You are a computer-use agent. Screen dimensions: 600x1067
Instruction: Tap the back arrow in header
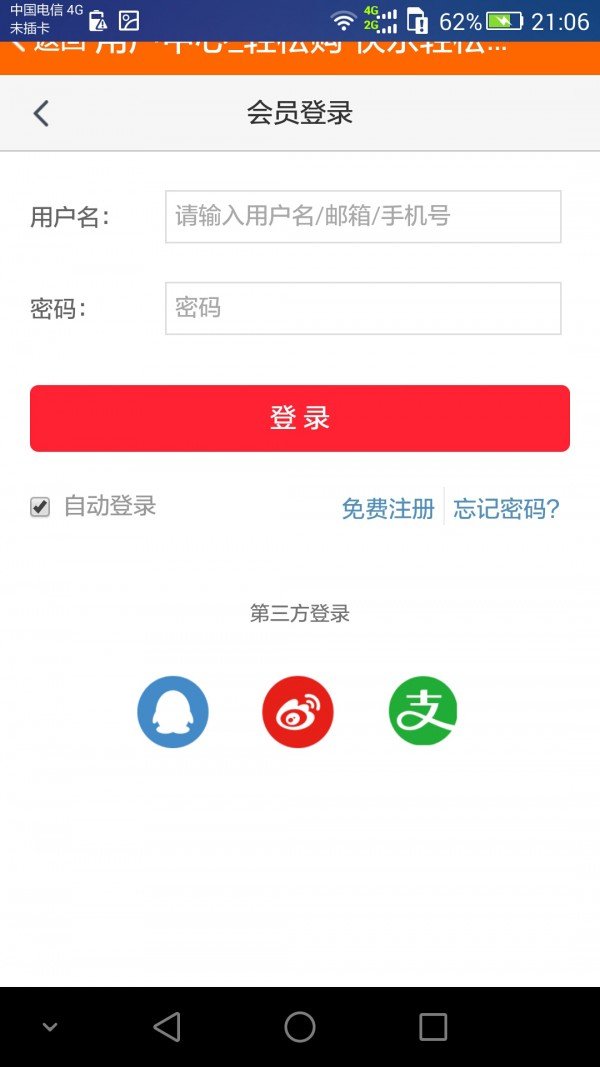[x=40, y=113]
